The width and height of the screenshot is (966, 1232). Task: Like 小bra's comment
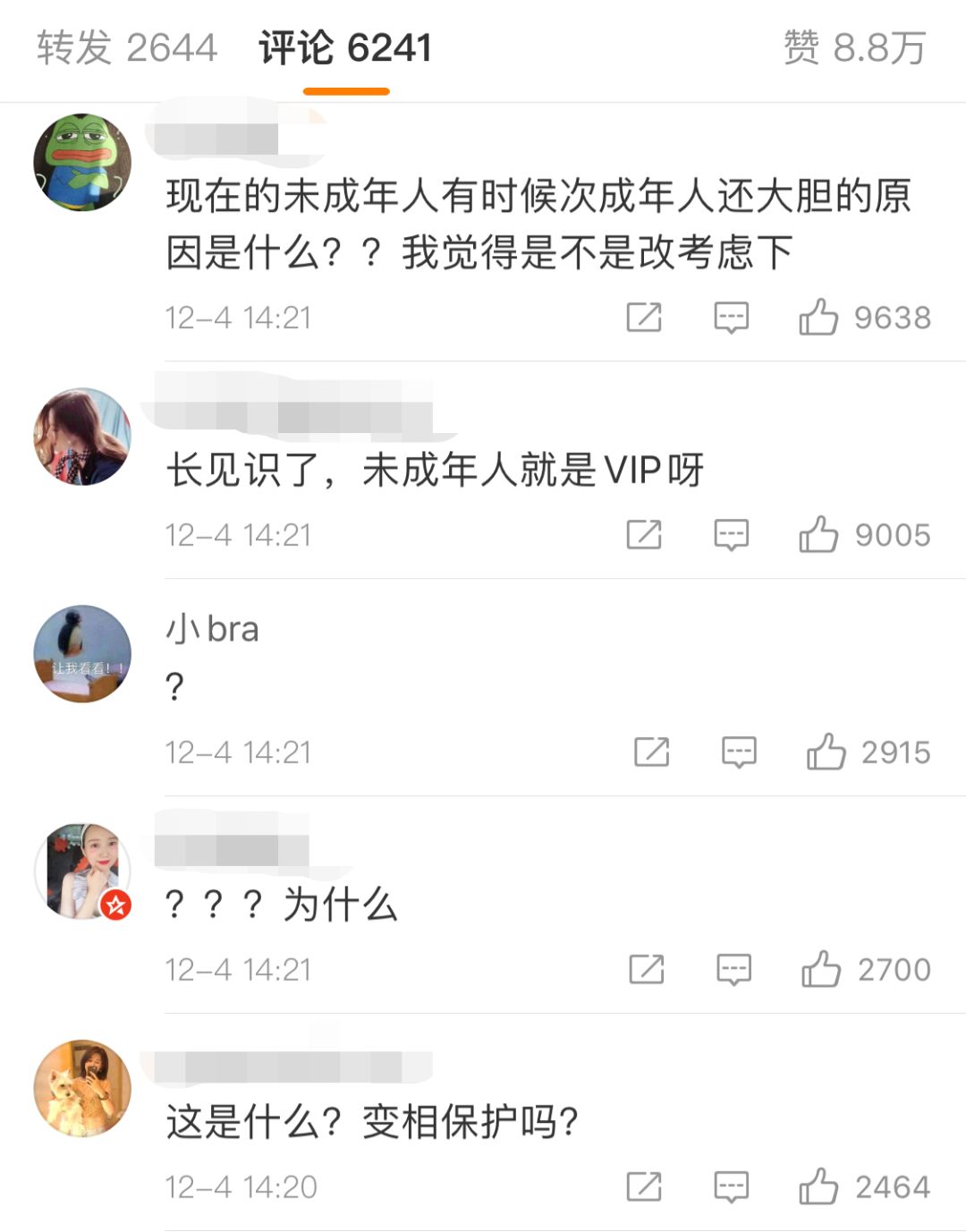click(826, 752)
